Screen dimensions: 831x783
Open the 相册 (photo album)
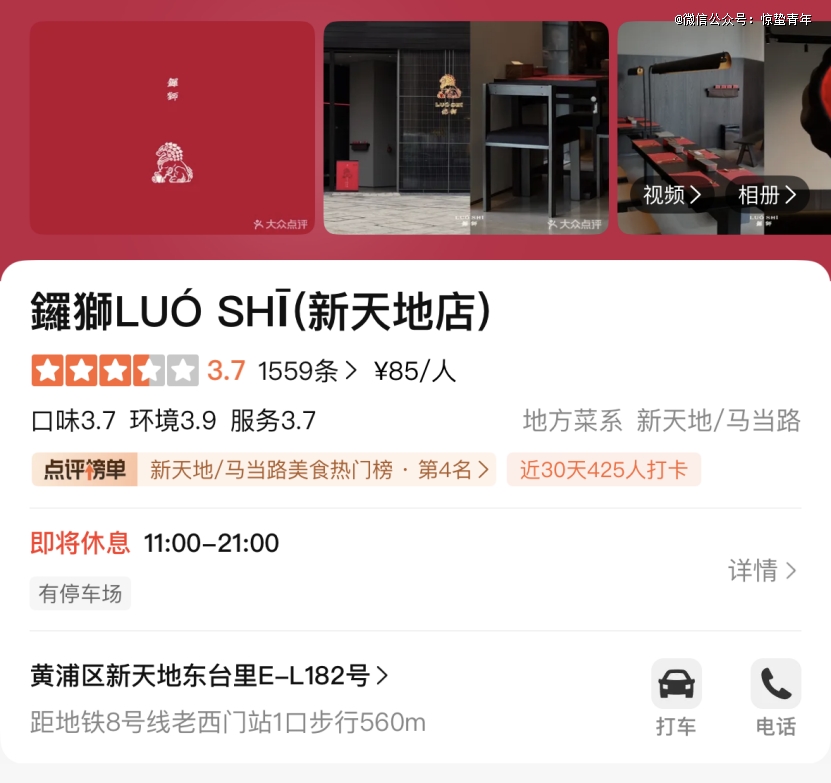point(767,195)
